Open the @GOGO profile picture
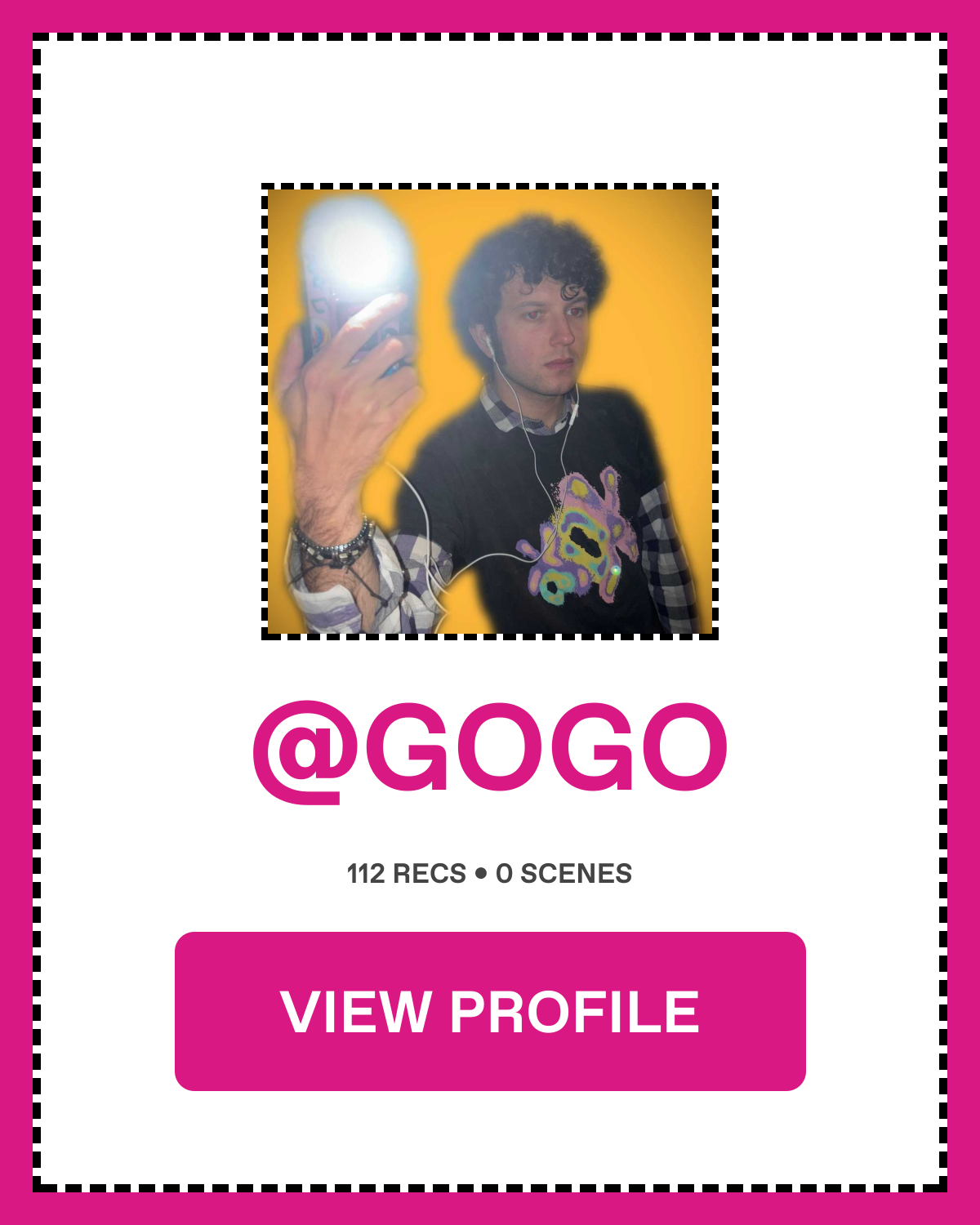Image resolution: width=980 pixels, height=1225 pixels. pyautogui.click(x=490, y=412)
